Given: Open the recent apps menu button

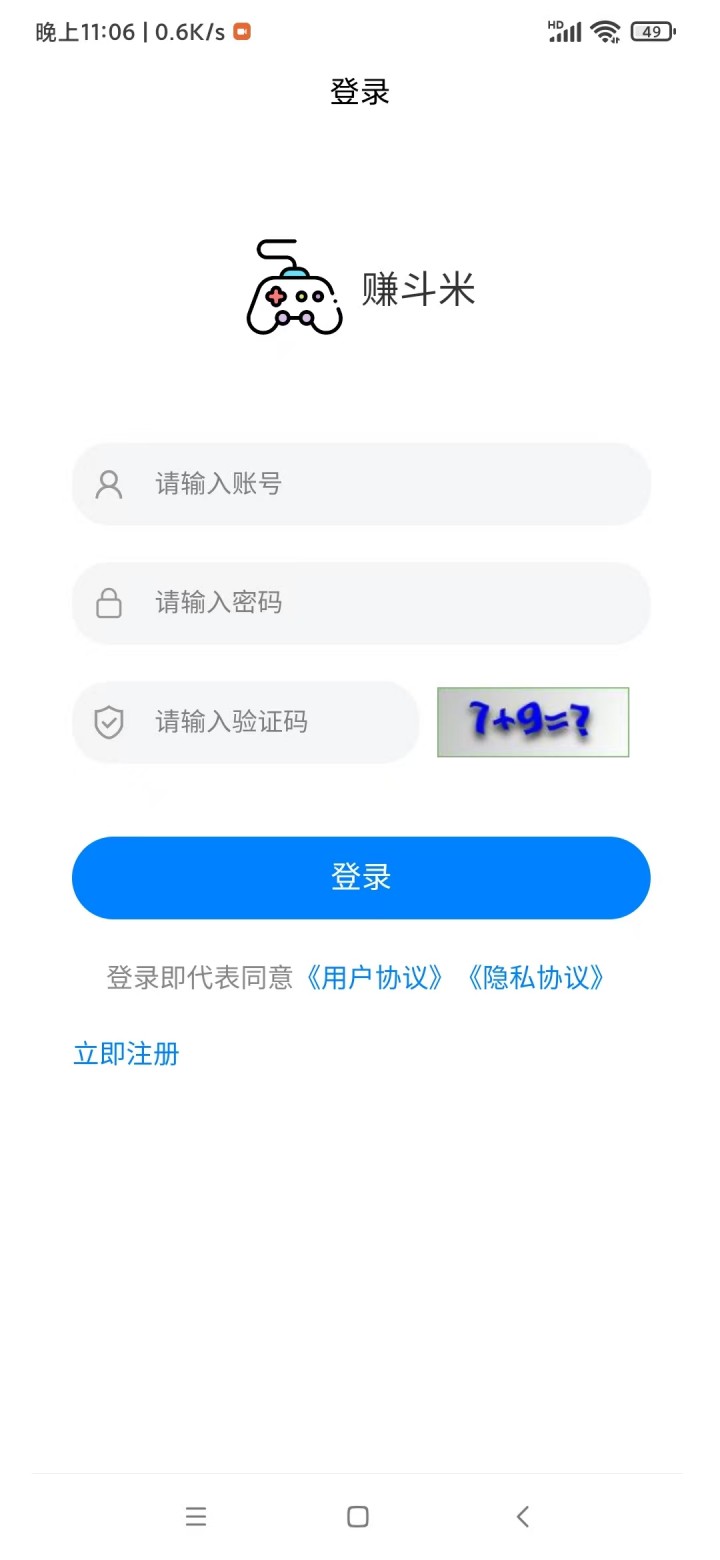Looking at the screenshot, I should click(x=196, y=1516).
